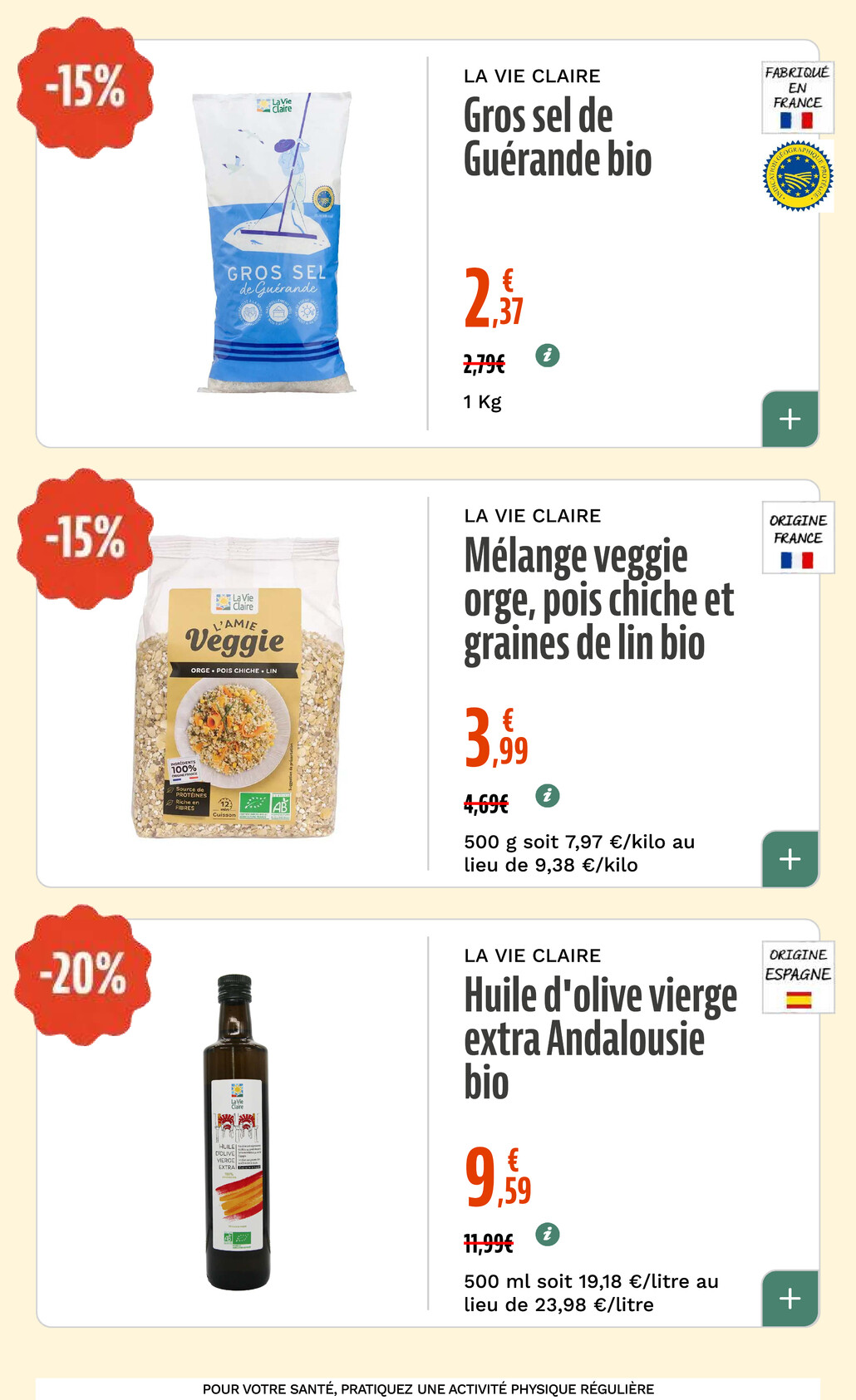Open the Huile d'olive vierge extra product card

pyautogui.click(x=599, y=1039)
